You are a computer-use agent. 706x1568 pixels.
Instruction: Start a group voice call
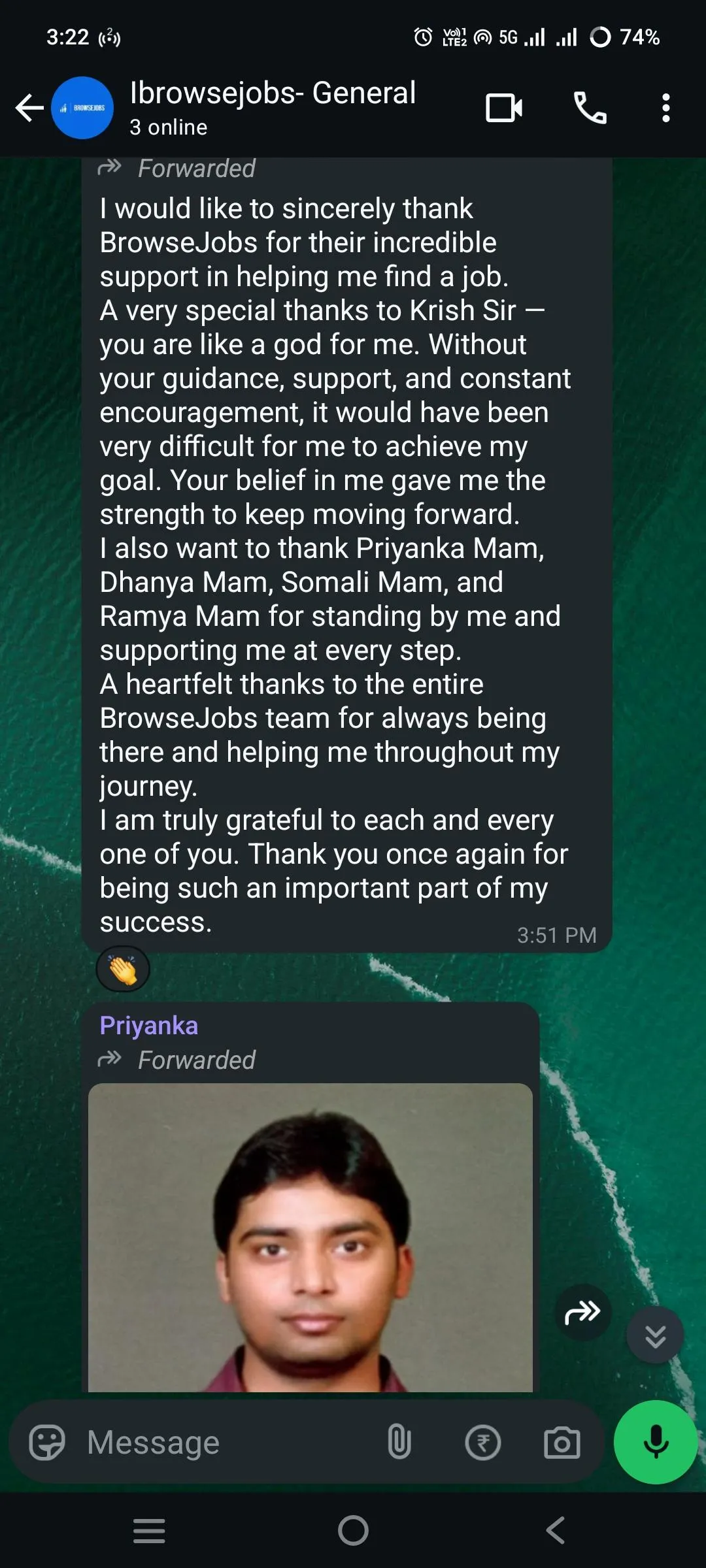coord(590,108)
